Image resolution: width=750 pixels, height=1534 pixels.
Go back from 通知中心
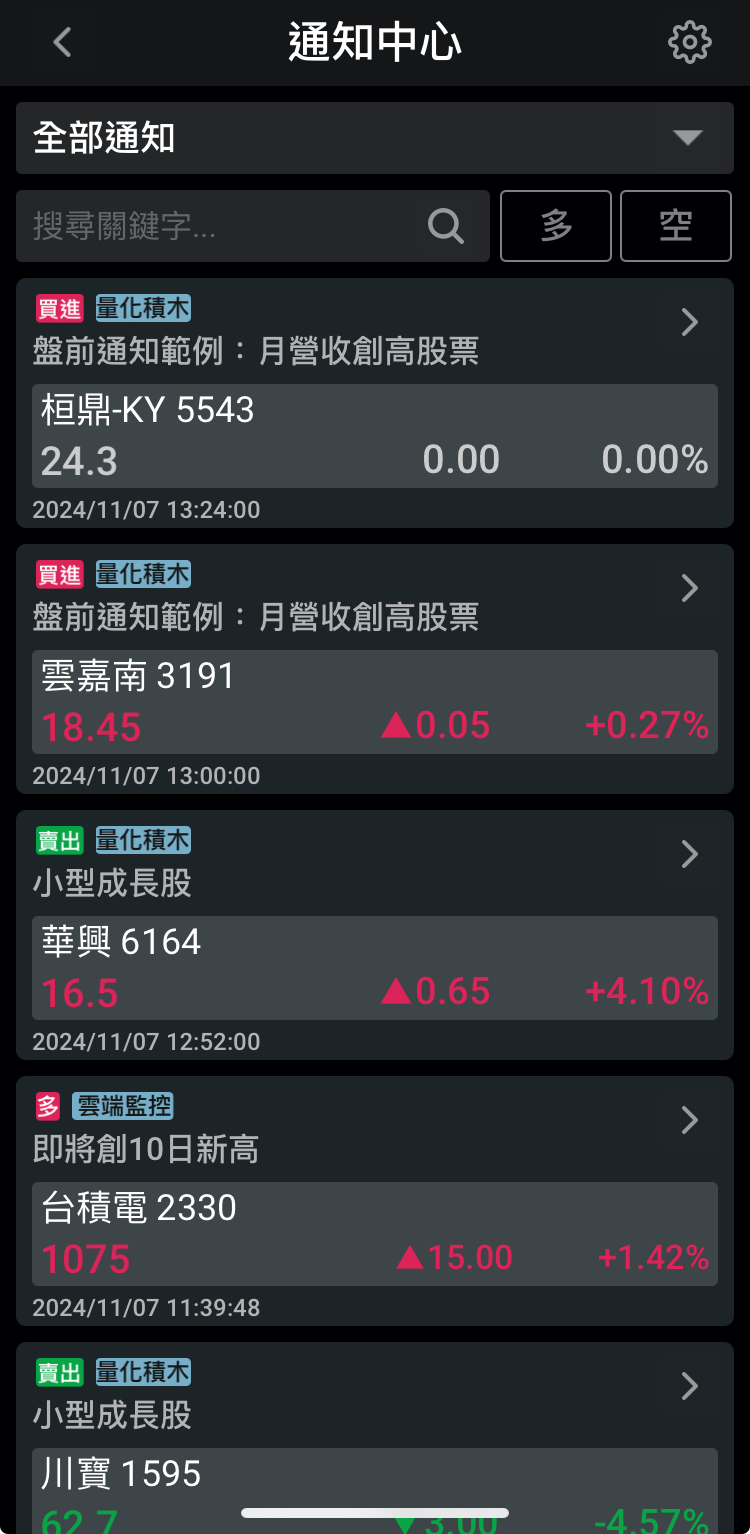pyautogui.click(x=62, y=42)
